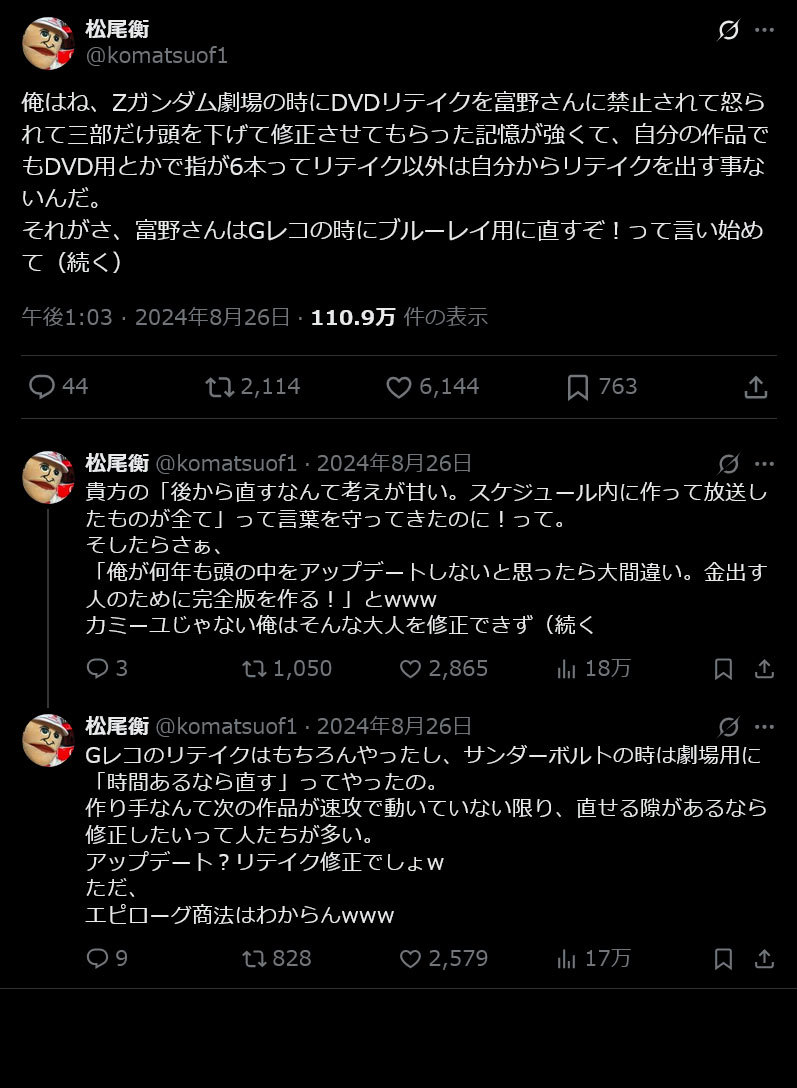The height and width of the screenshot is (1088, 797).
Task: Reply to the main tweet with 44 comments
Action: (x=42, y=387)
